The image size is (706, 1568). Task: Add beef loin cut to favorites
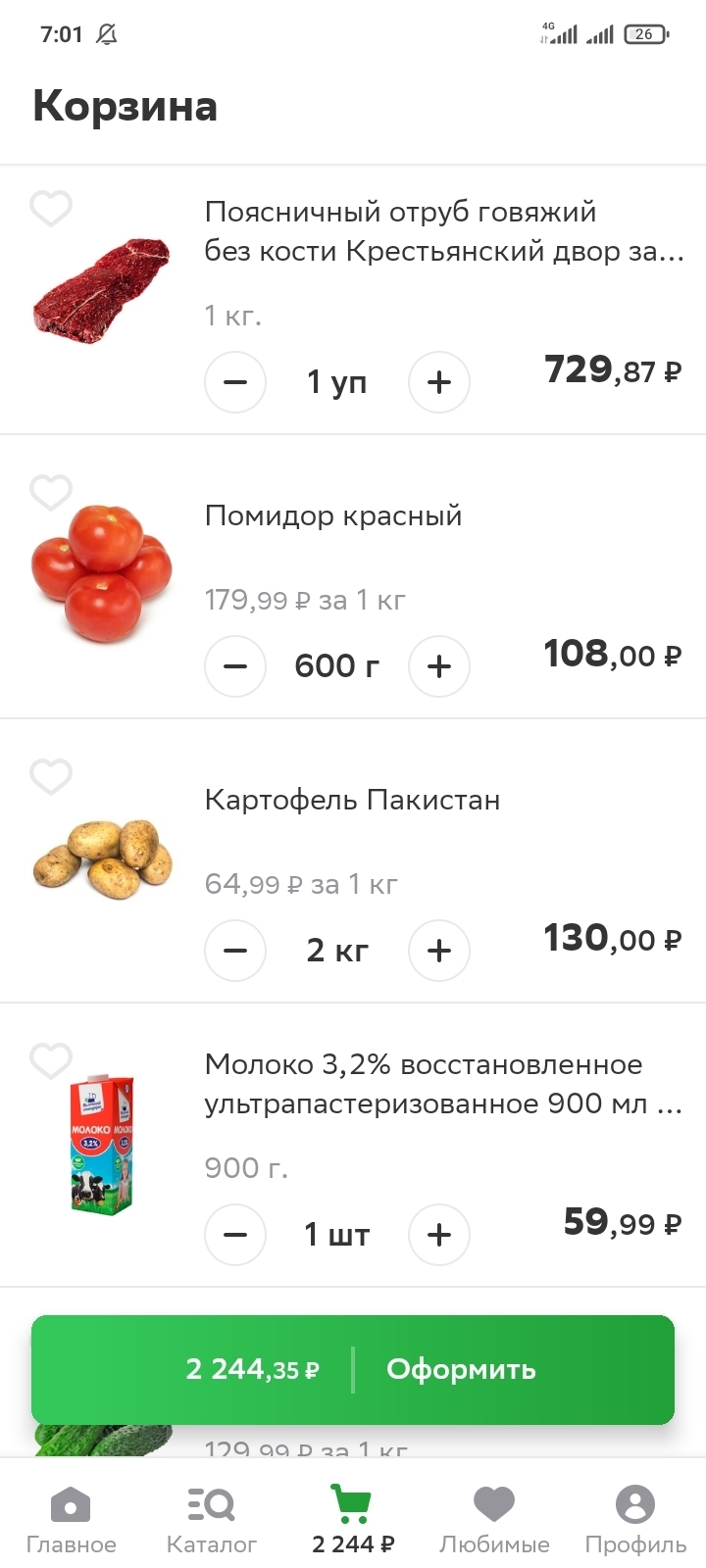(x=50, y=209)
